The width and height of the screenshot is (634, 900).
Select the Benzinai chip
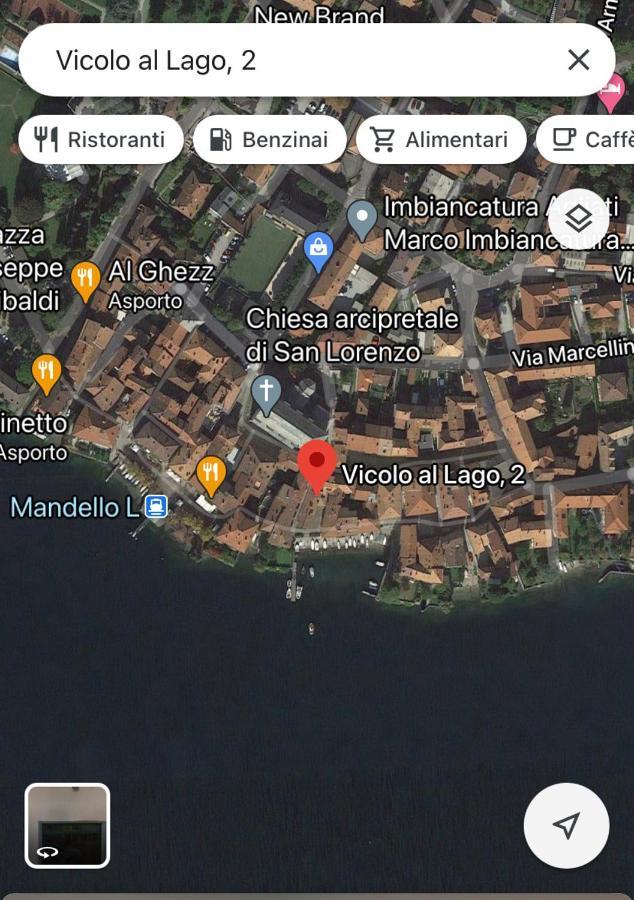tap(269, 139)
